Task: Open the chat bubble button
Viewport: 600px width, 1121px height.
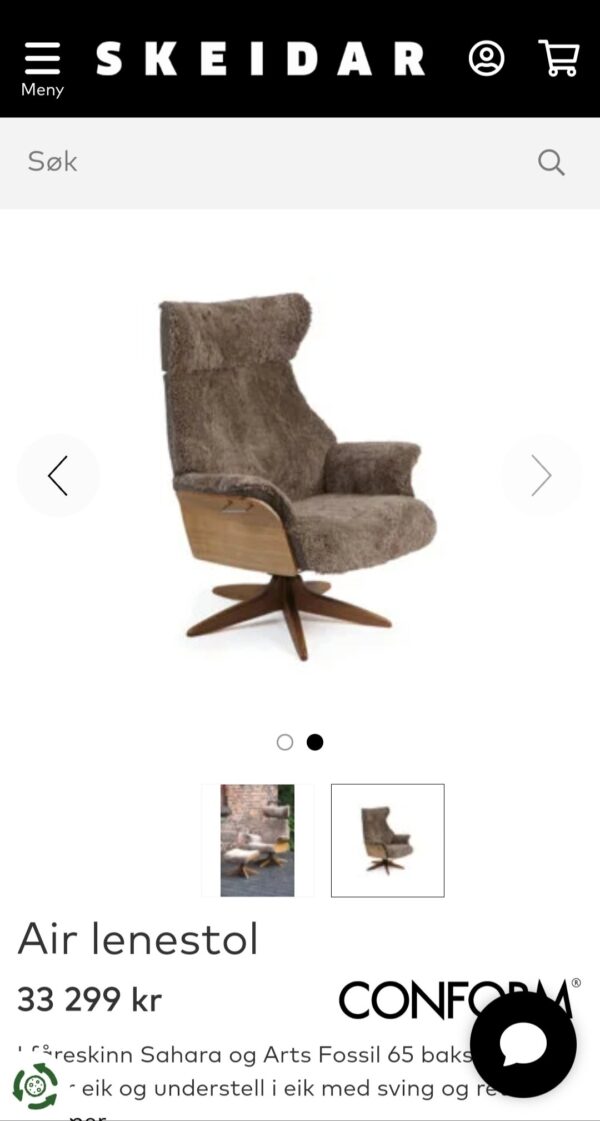Action: tap(523, 1045)
